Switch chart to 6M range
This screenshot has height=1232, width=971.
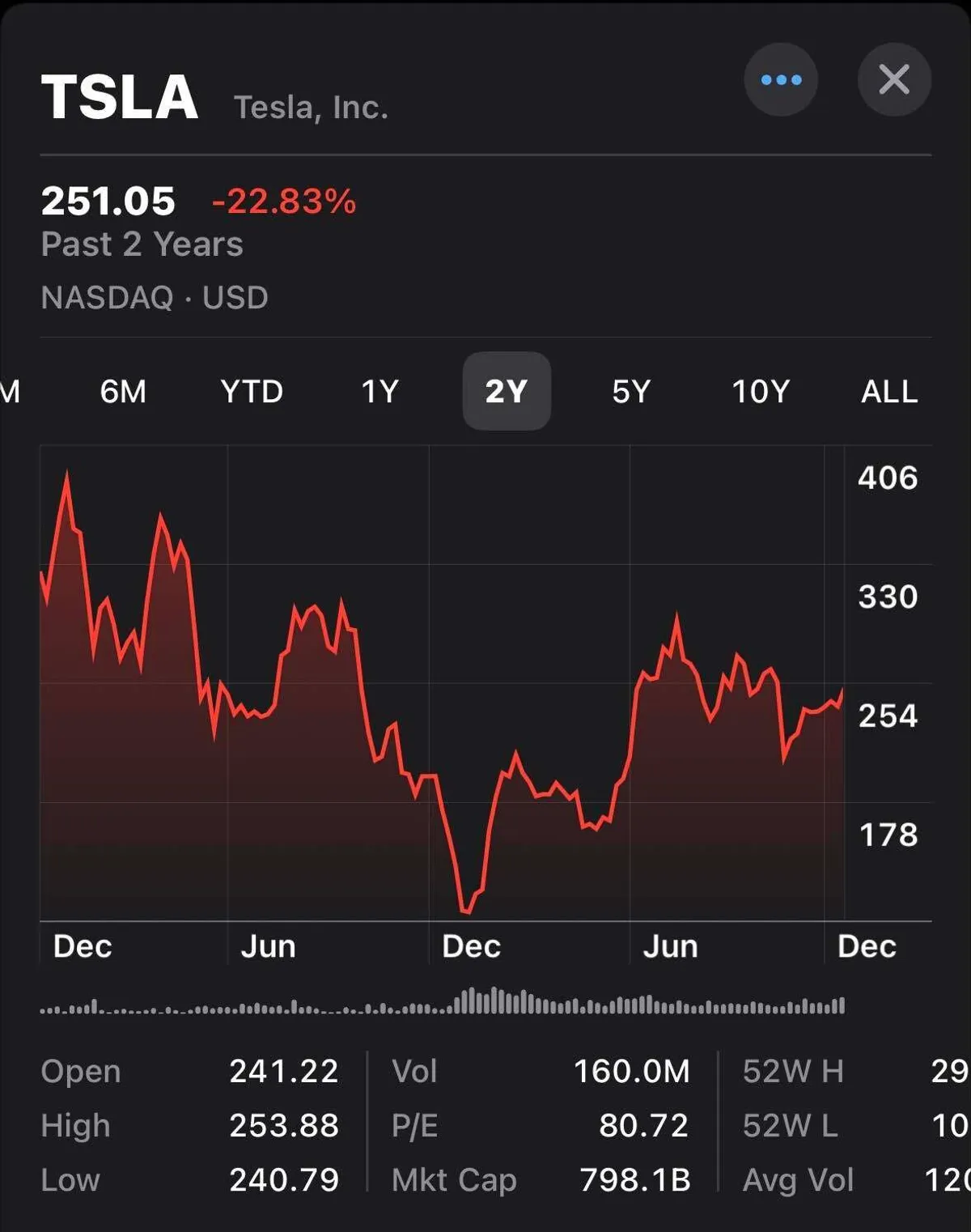point(123,392)
